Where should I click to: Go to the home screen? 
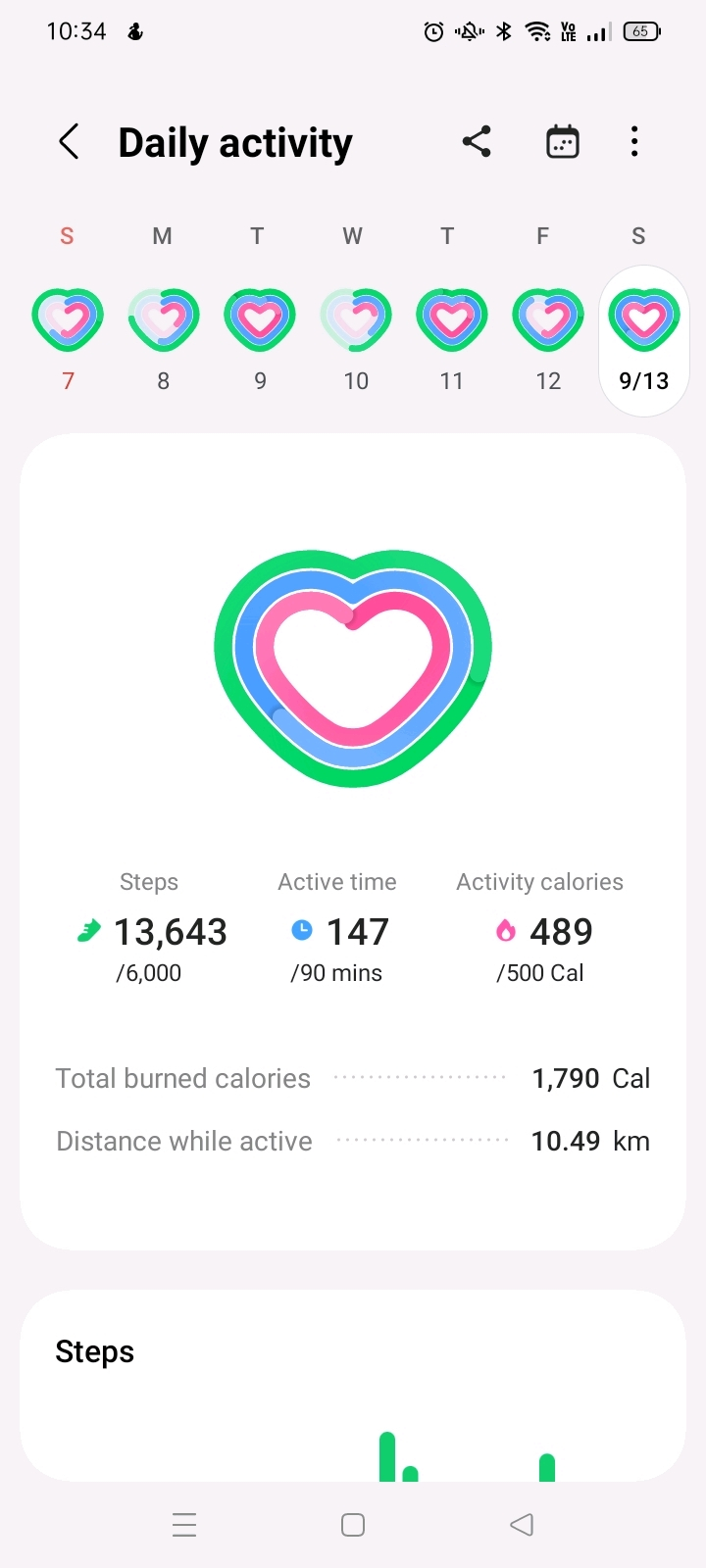coord(353,1525)
